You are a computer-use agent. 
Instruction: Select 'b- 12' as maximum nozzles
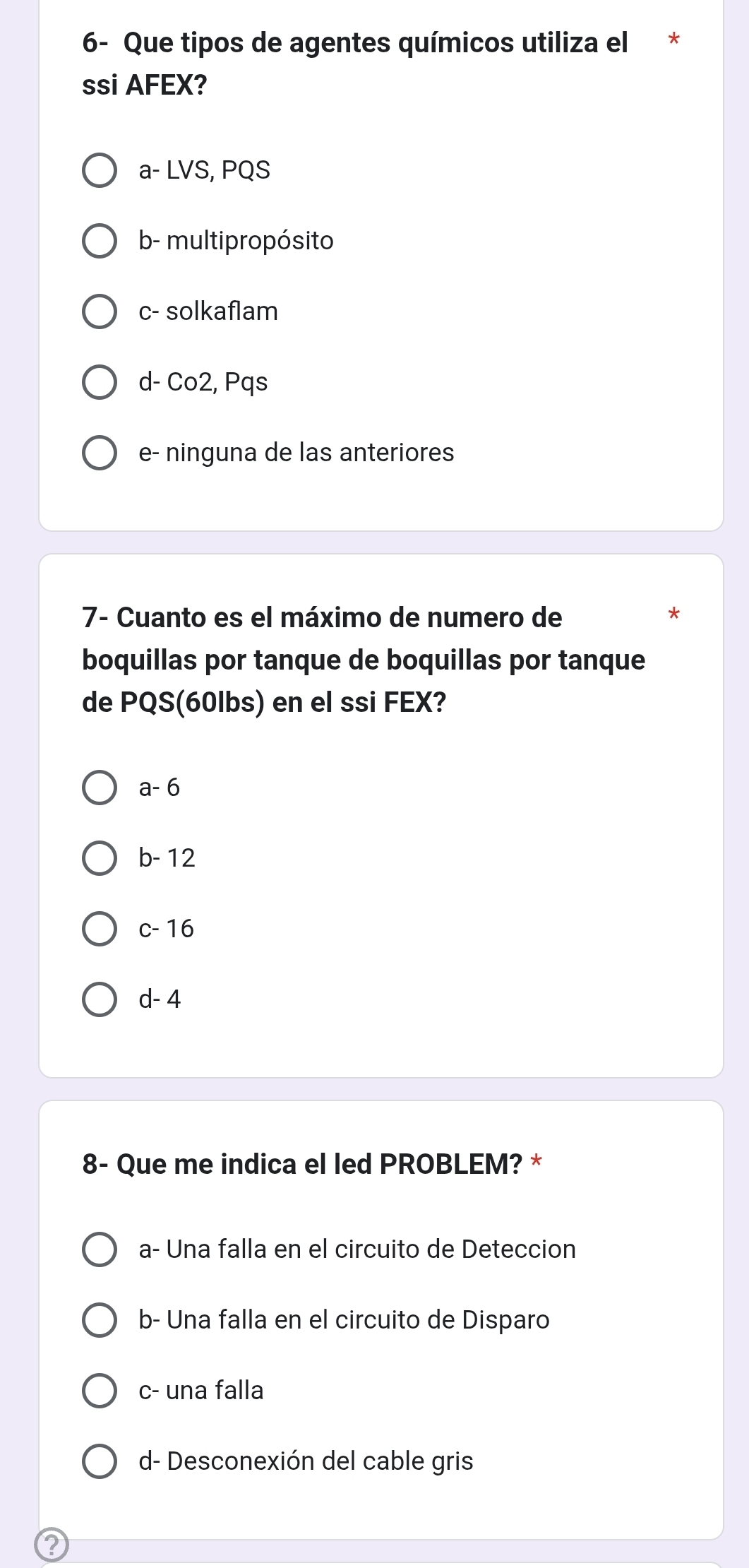(x=100, y=859)
